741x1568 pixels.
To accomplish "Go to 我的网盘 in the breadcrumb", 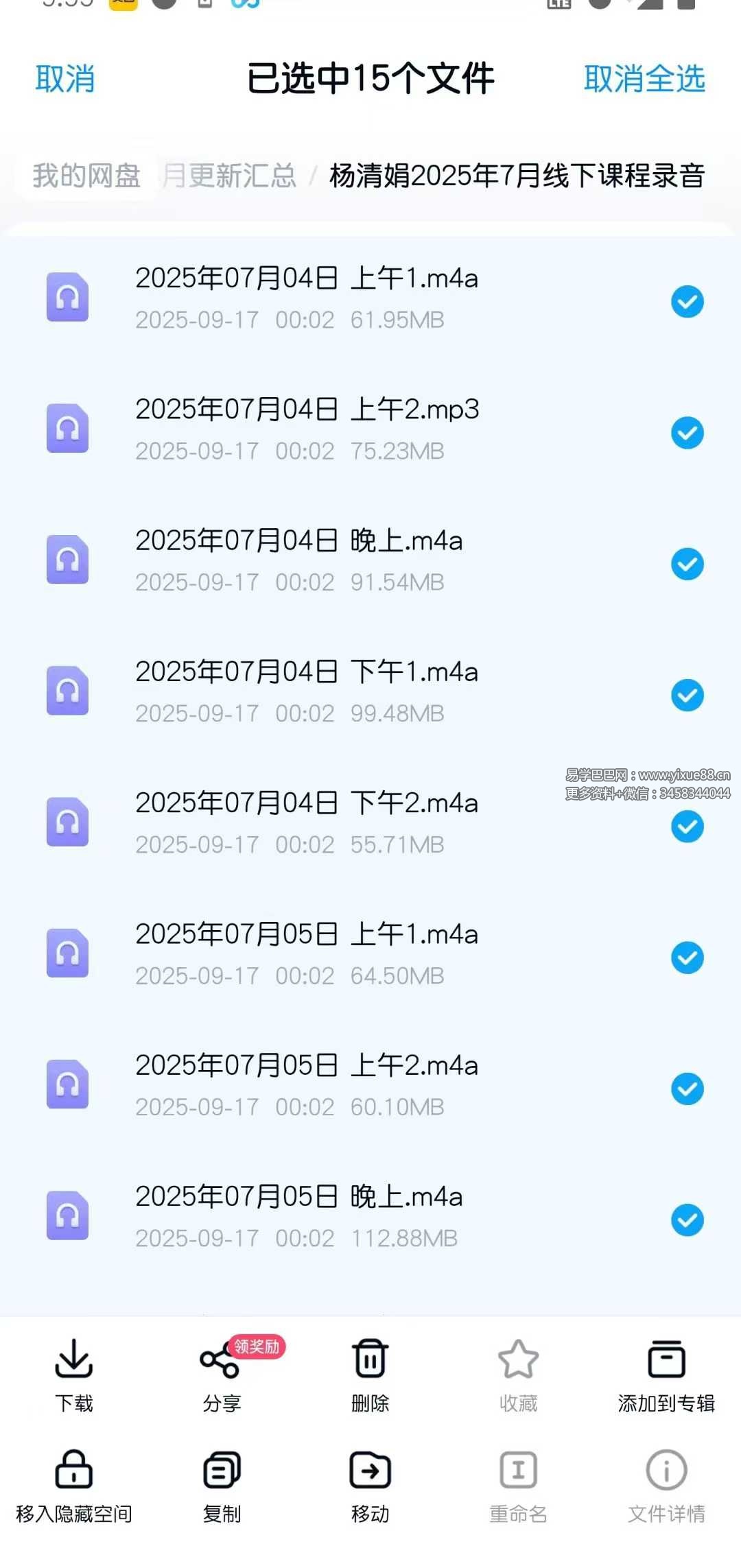I will (x=86, y=176).
